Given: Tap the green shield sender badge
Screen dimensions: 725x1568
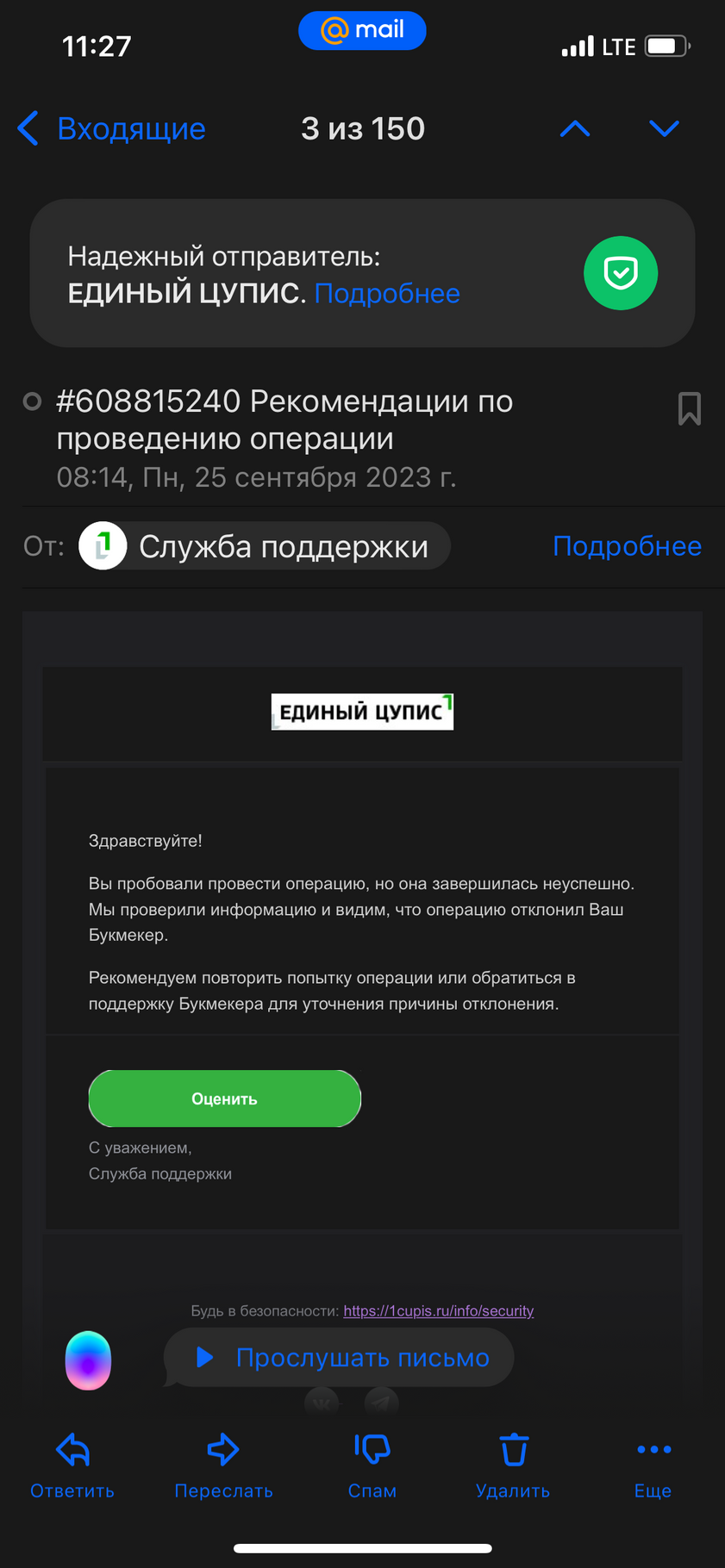Looking at the screenshot, I should pyautogui.click(x=621, y=273).
